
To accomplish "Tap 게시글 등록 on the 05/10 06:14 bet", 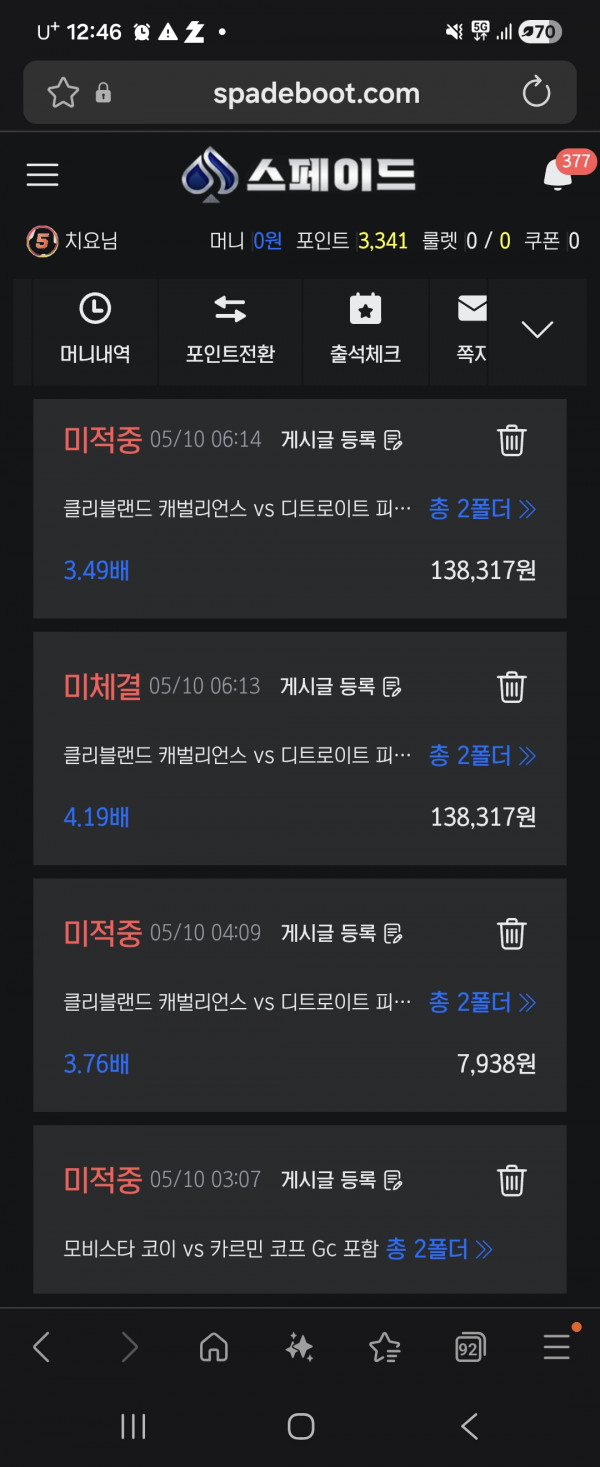I will point(342,440).
